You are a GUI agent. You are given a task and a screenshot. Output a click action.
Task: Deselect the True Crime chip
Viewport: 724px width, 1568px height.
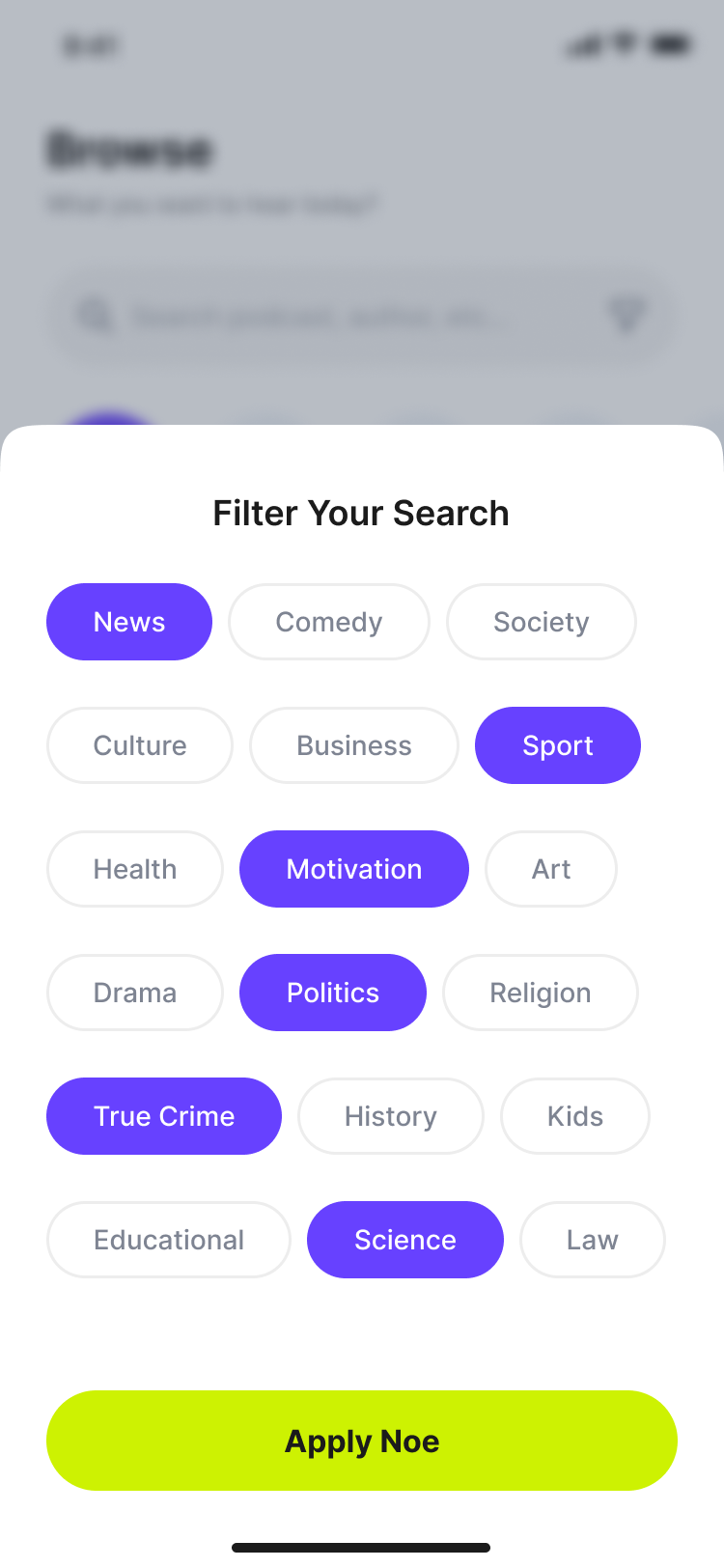(164, 1116)
